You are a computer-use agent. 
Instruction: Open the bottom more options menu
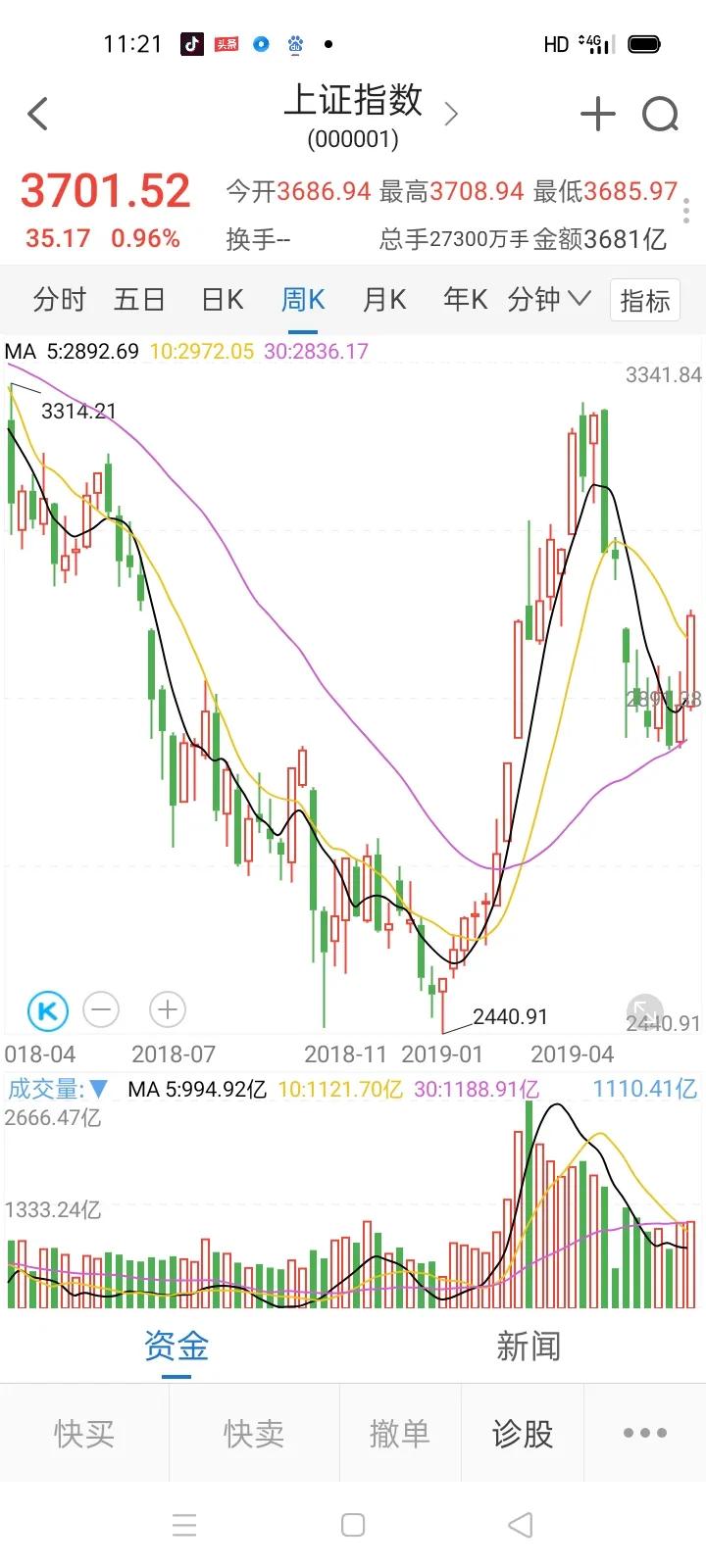[644, 1434]
